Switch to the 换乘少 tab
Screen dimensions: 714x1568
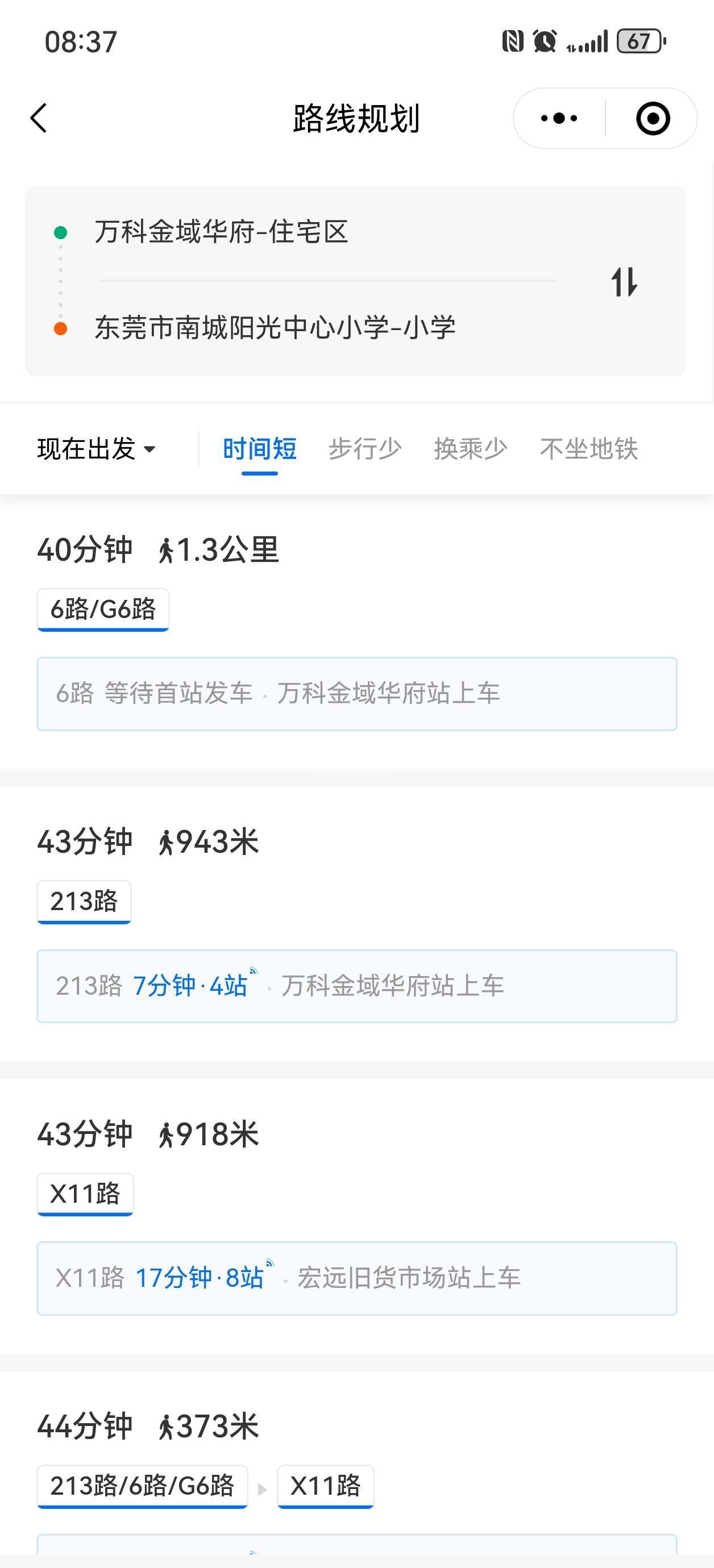click(x=470, y=449)
